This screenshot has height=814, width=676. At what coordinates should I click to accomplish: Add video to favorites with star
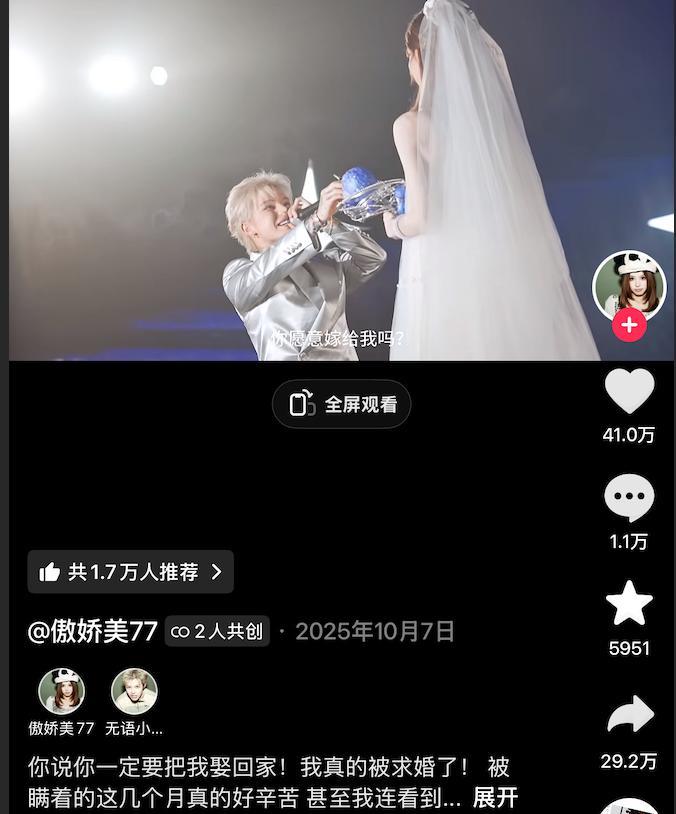click(x=629, y=604)
